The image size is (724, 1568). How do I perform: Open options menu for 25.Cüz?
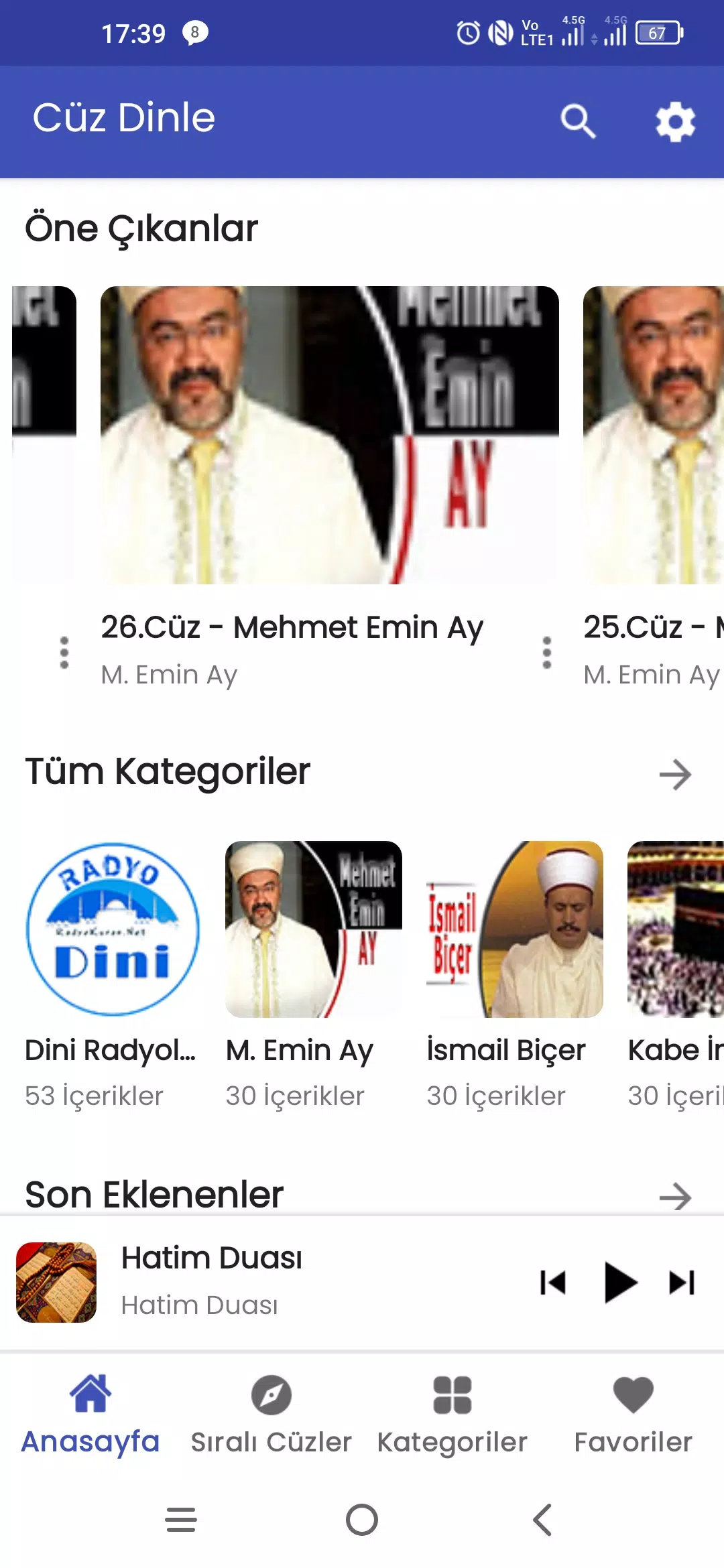point(547,652)
